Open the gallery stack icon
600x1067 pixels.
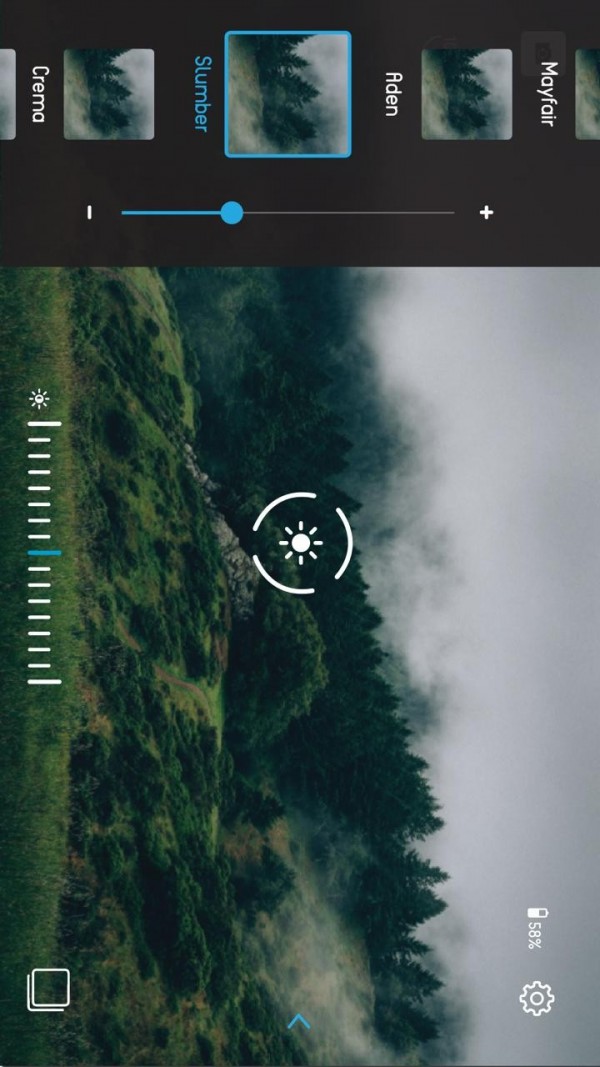point(48,989)
